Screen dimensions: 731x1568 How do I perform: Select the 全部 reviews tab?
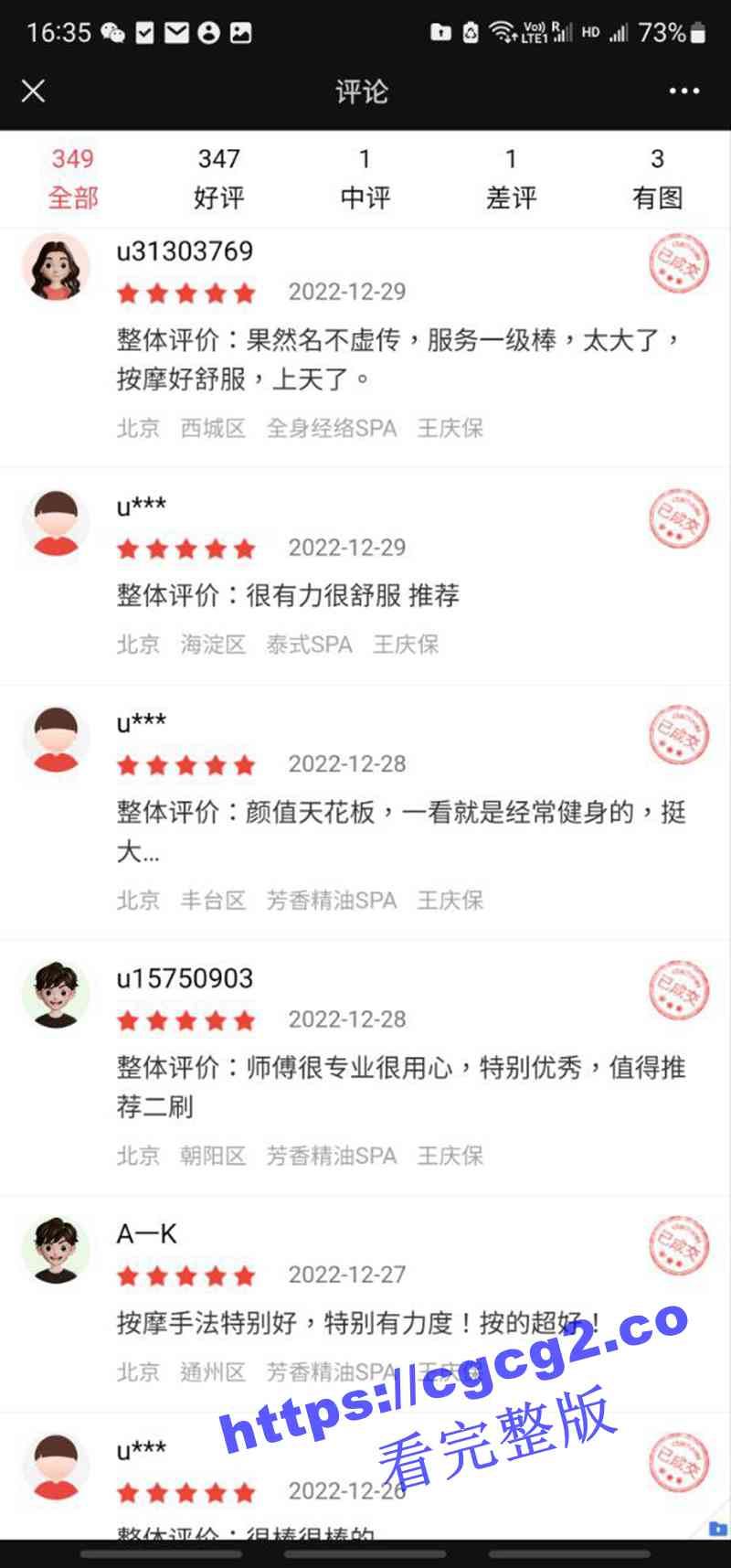[x=73, y=178]
